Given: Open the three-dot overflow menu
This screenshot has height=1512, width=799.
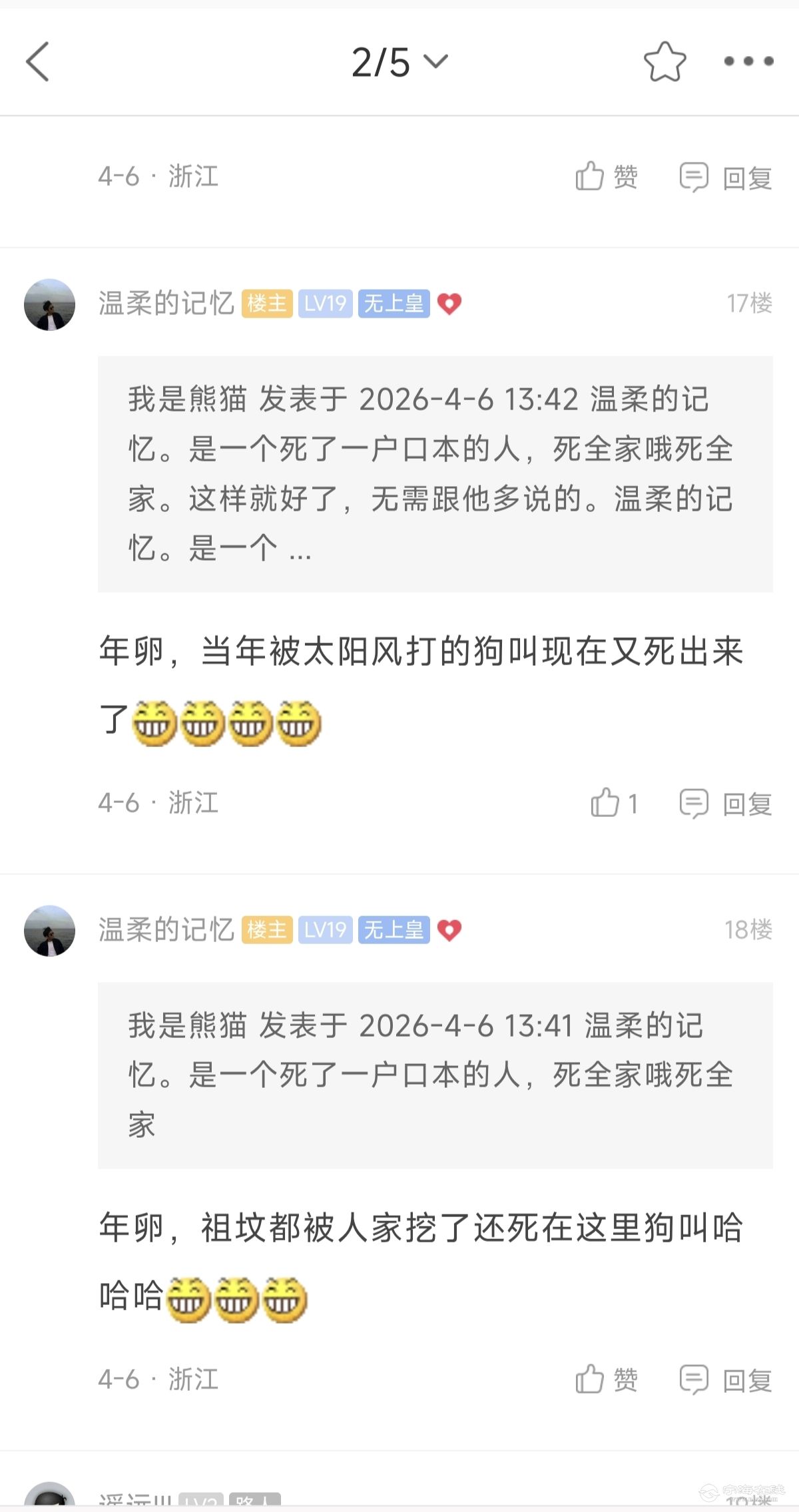Looking at the screenshot, I should click(748, 61).
